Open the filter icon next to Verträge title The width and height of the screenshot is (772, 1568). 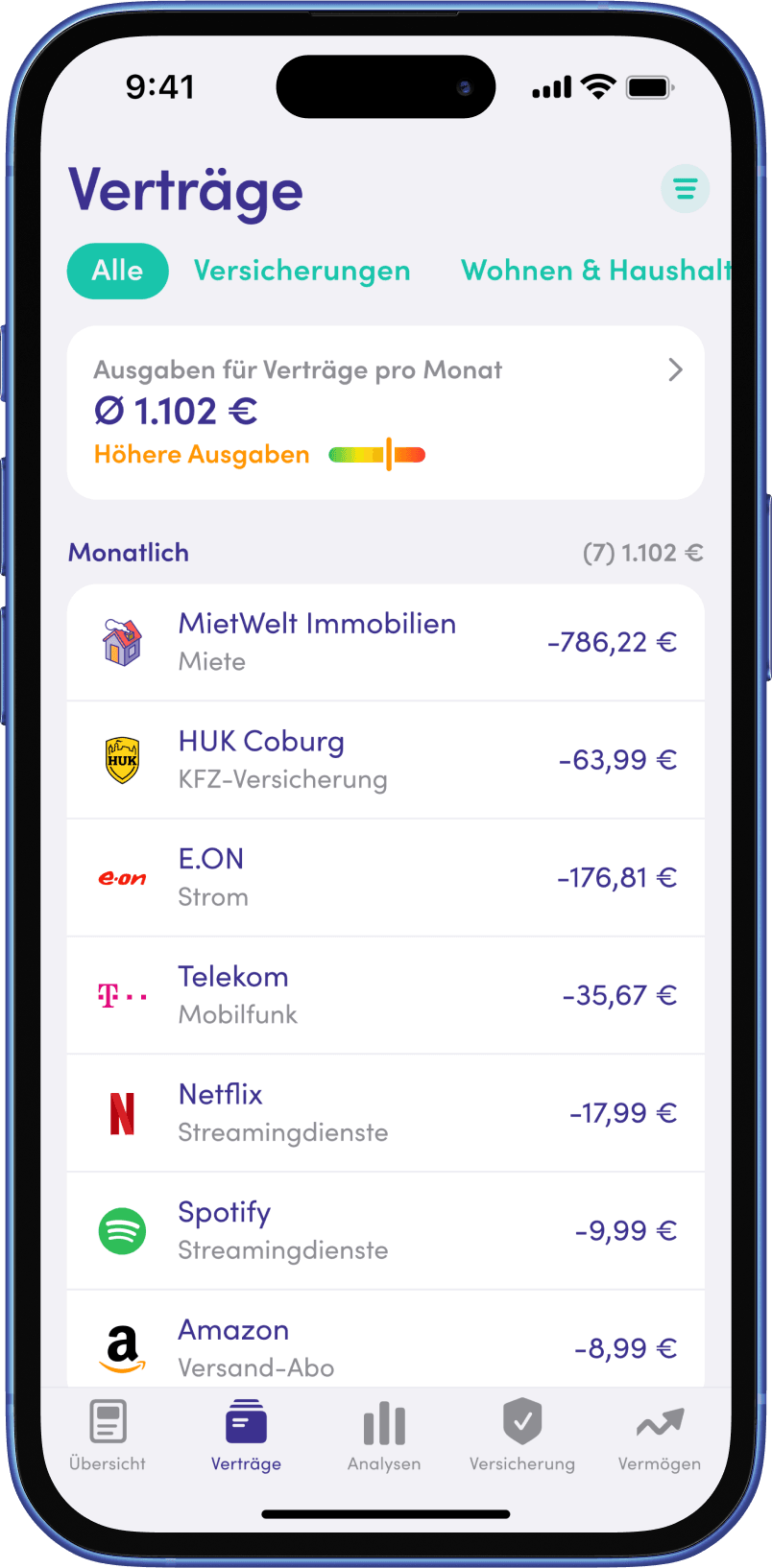point(685,188)
